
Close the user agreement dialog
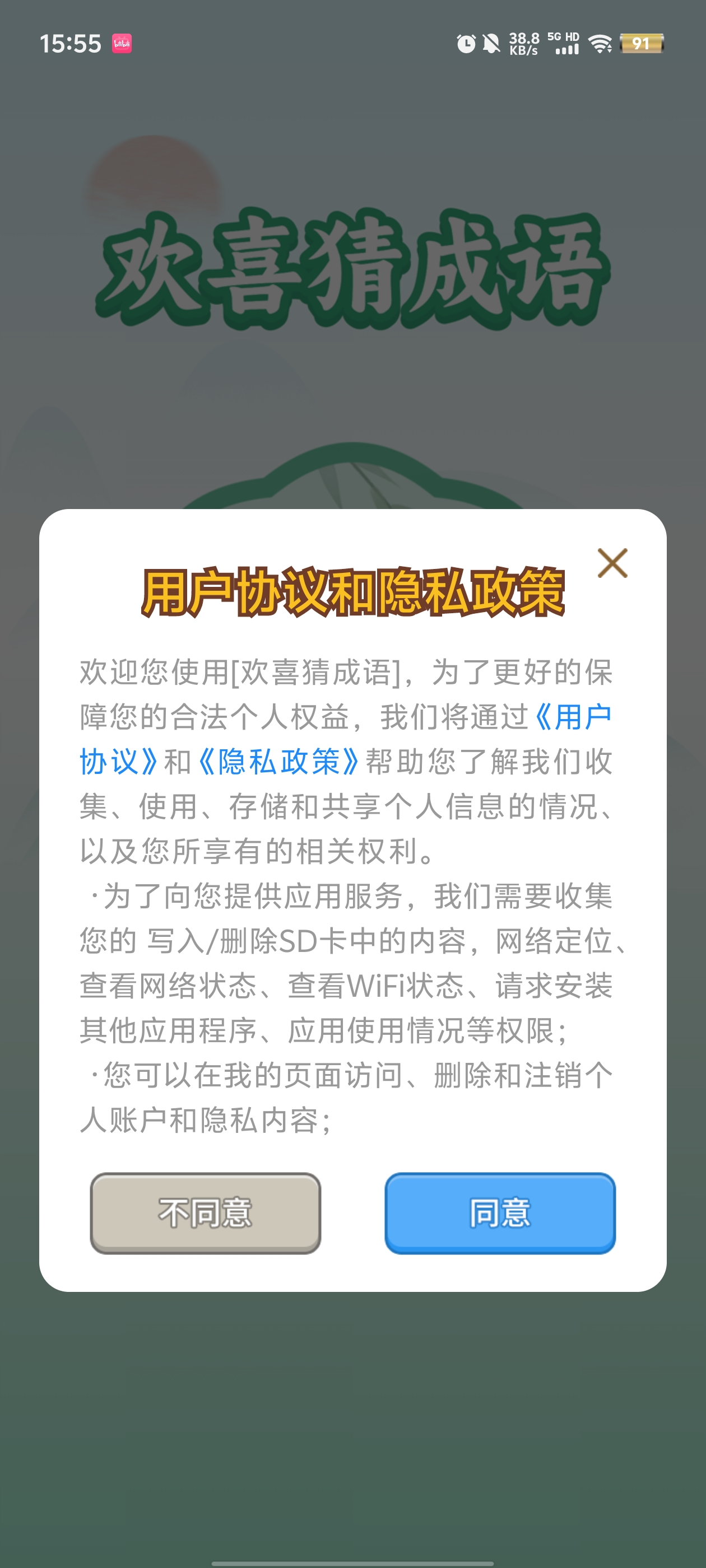pyautogui.click(x=612, y=563)
